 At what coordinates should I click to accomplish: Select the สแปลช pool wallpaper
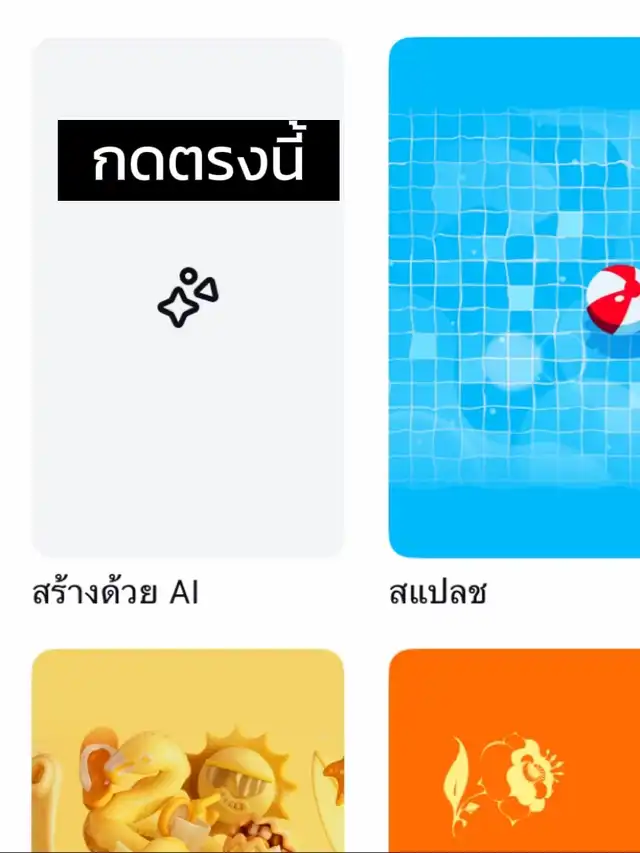[514, 298]
